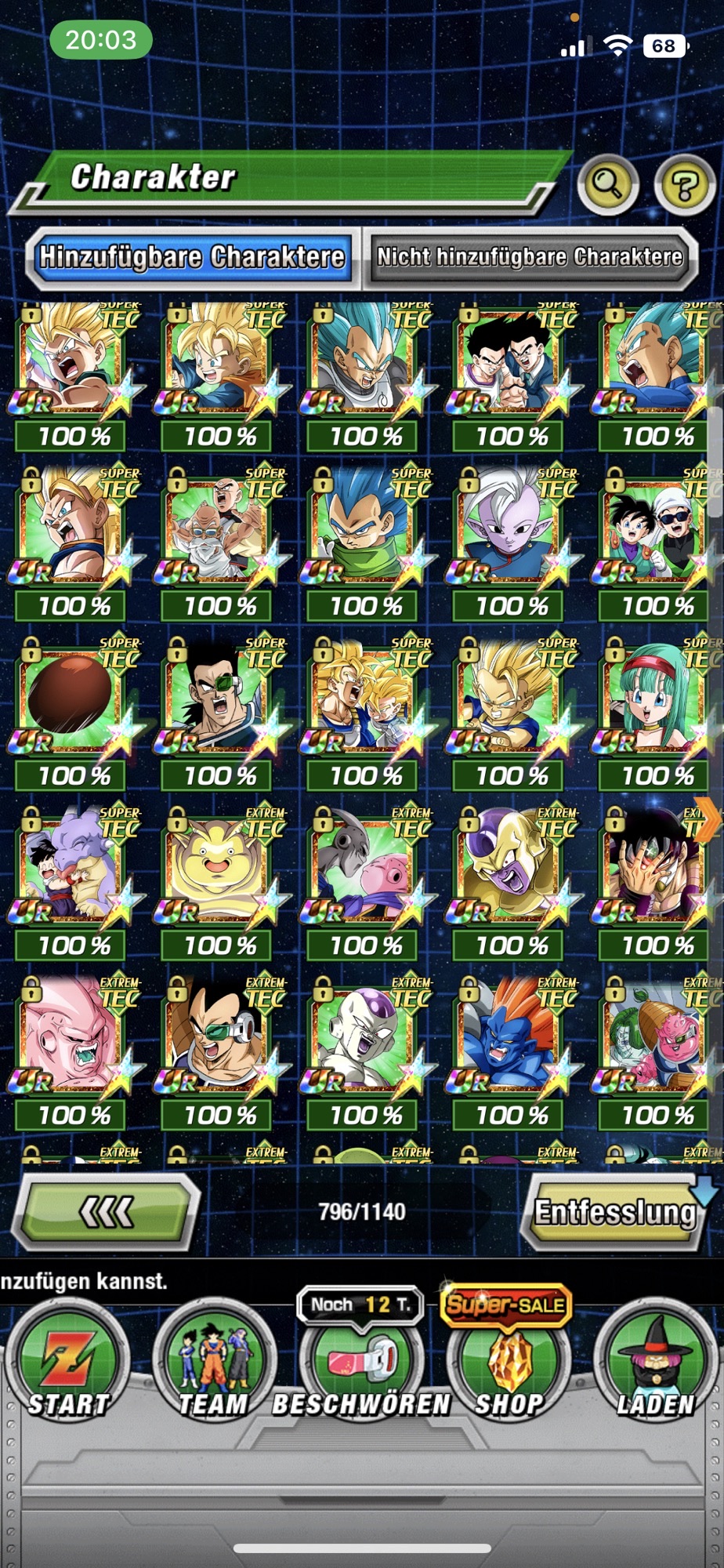
Task: Open the Beschwören summon section
Action: 361,1363
